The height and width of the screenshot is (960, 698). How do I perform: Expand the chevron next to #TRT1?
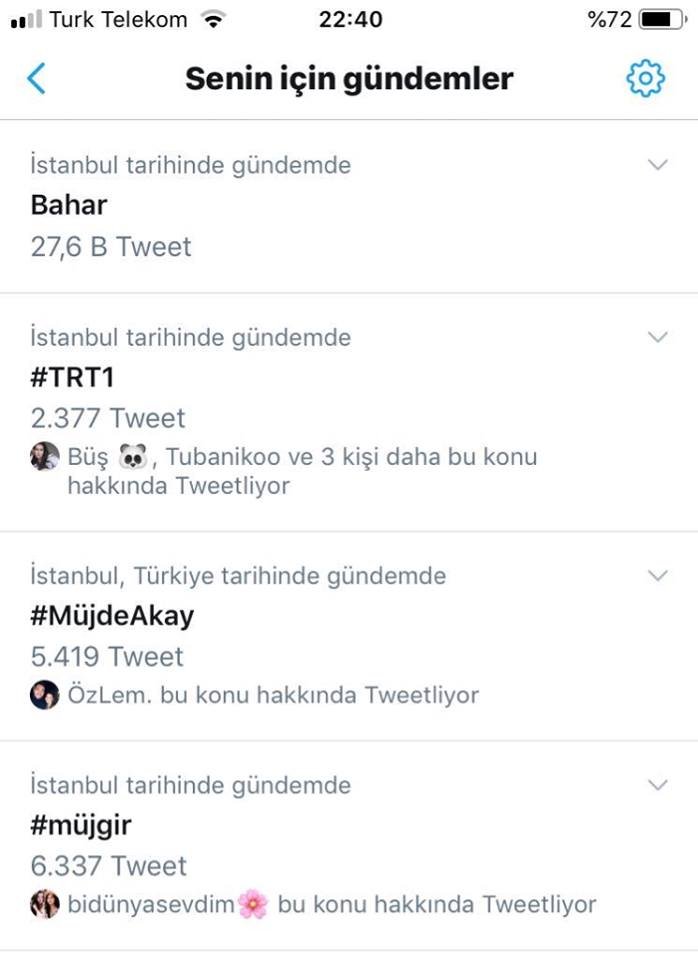657,338
